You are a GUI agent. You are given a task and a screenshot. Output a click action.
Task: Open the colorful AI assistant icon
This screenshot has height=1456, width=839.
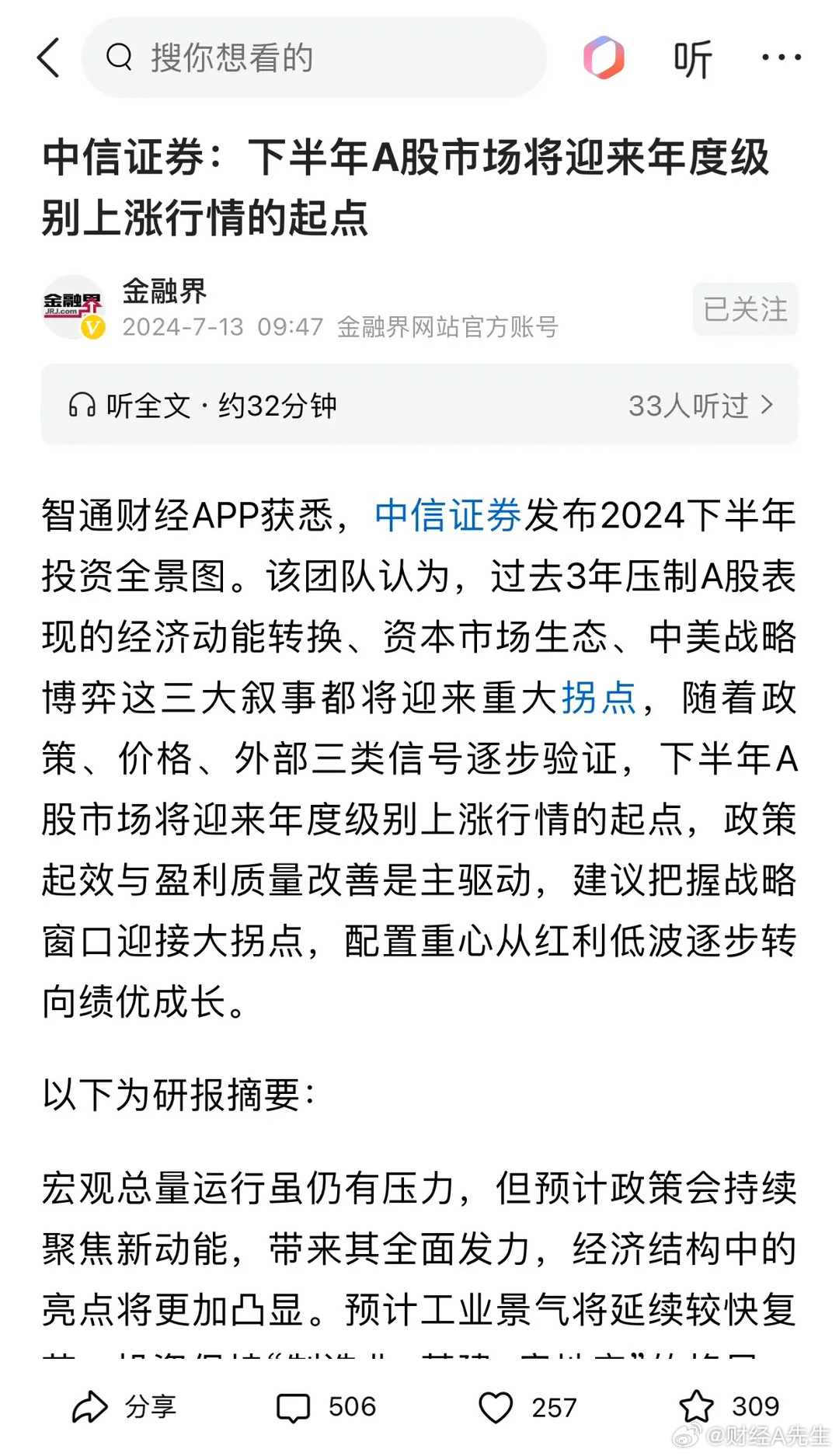coord(604,57)
